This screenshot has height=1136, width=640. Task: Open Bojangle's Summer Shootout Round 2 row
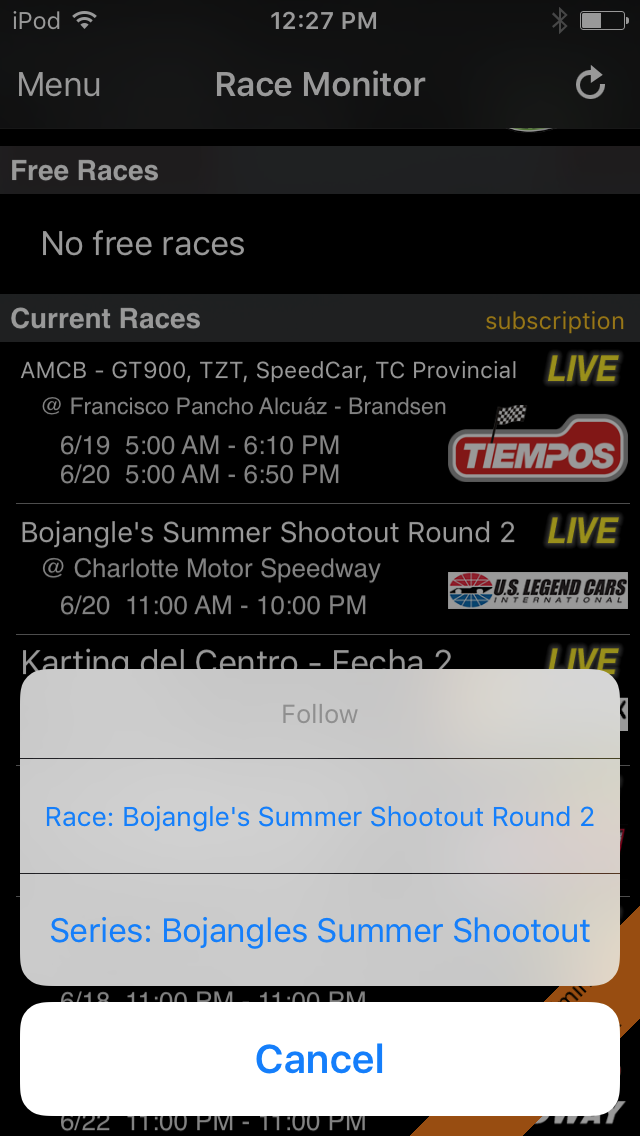click(x=320, y=569)
